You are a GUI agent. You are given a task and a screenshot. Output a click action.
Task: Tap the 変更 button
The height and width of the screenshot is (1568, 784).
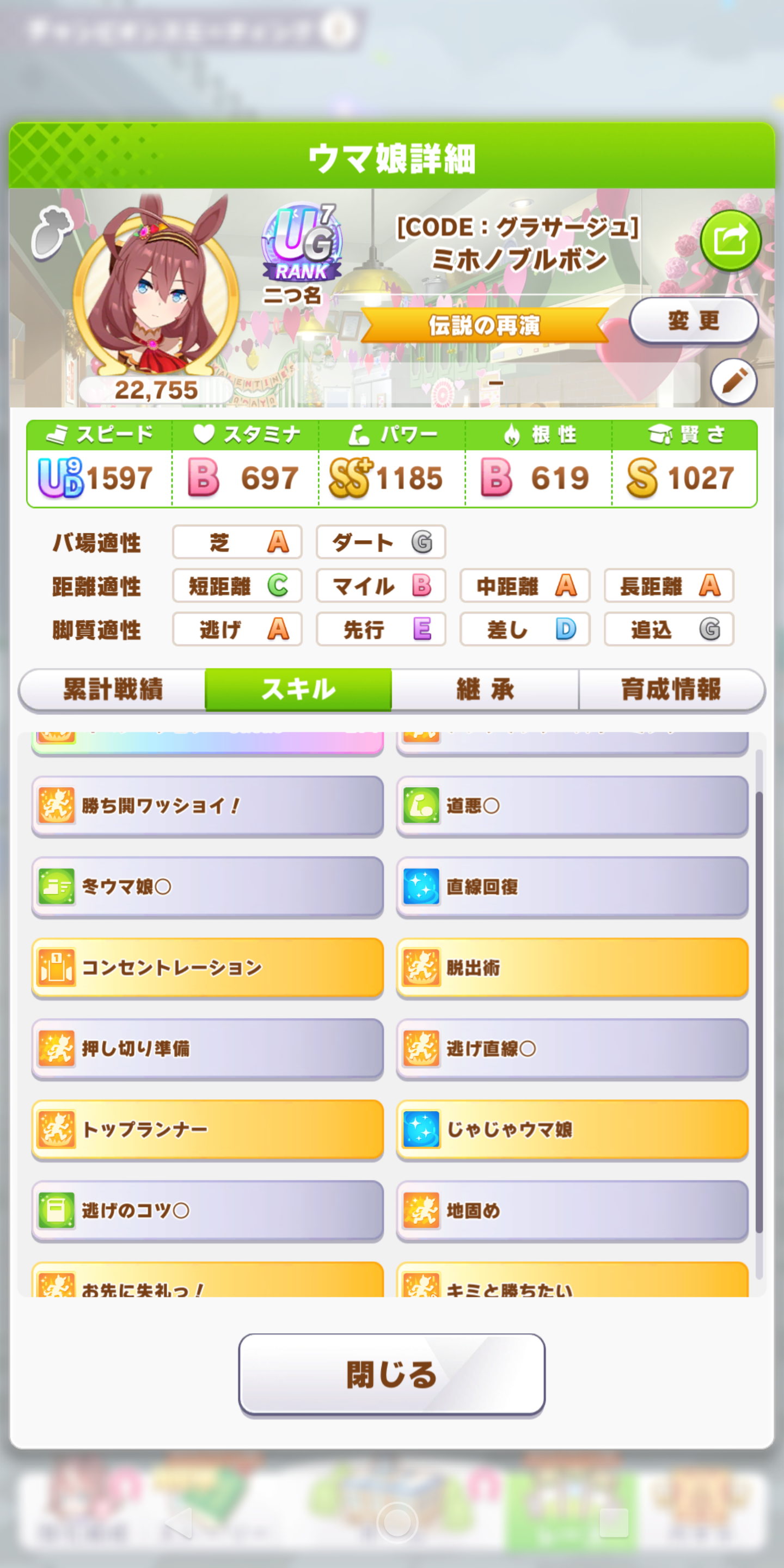[x=693, y=321]
